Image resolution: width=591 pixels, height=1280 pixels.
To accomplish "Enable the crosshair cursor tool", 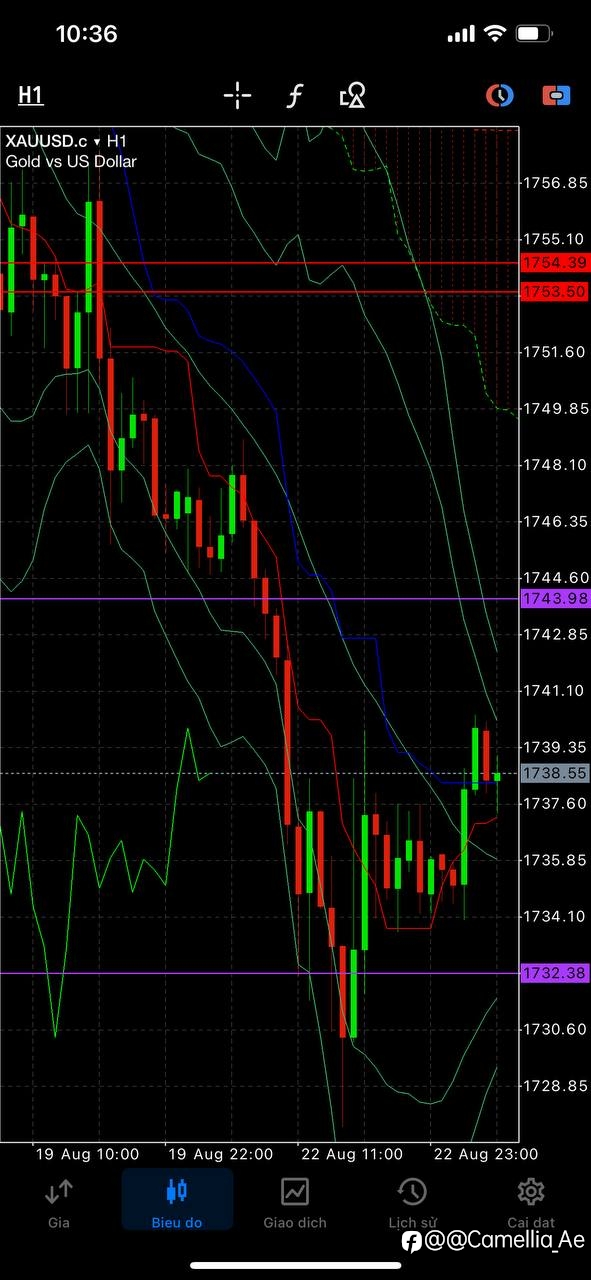I will (x=237, y=95).
